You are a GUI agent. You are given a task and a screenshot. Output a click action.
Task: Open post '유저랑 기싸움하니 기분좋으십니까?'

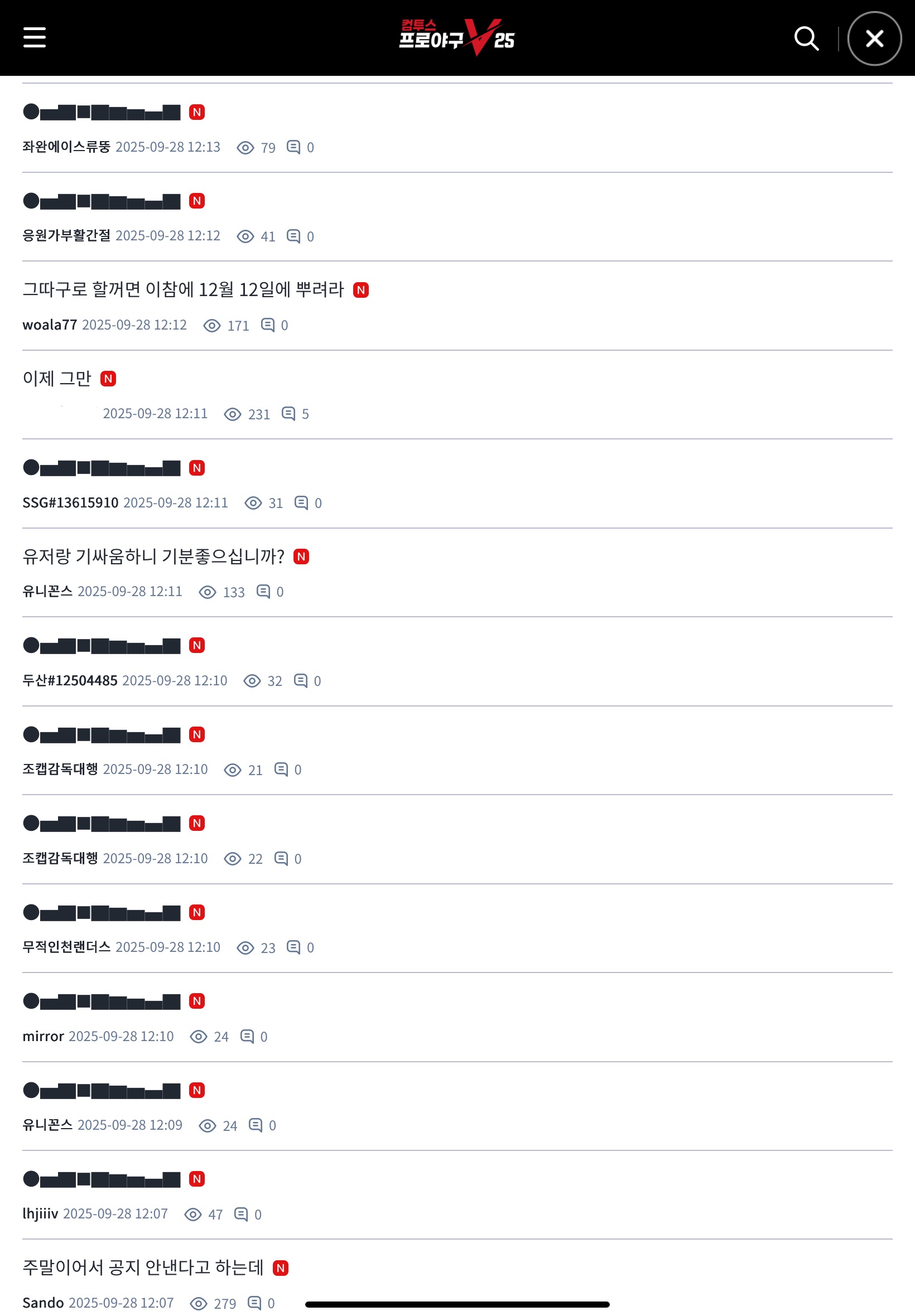tap(153, 556)
